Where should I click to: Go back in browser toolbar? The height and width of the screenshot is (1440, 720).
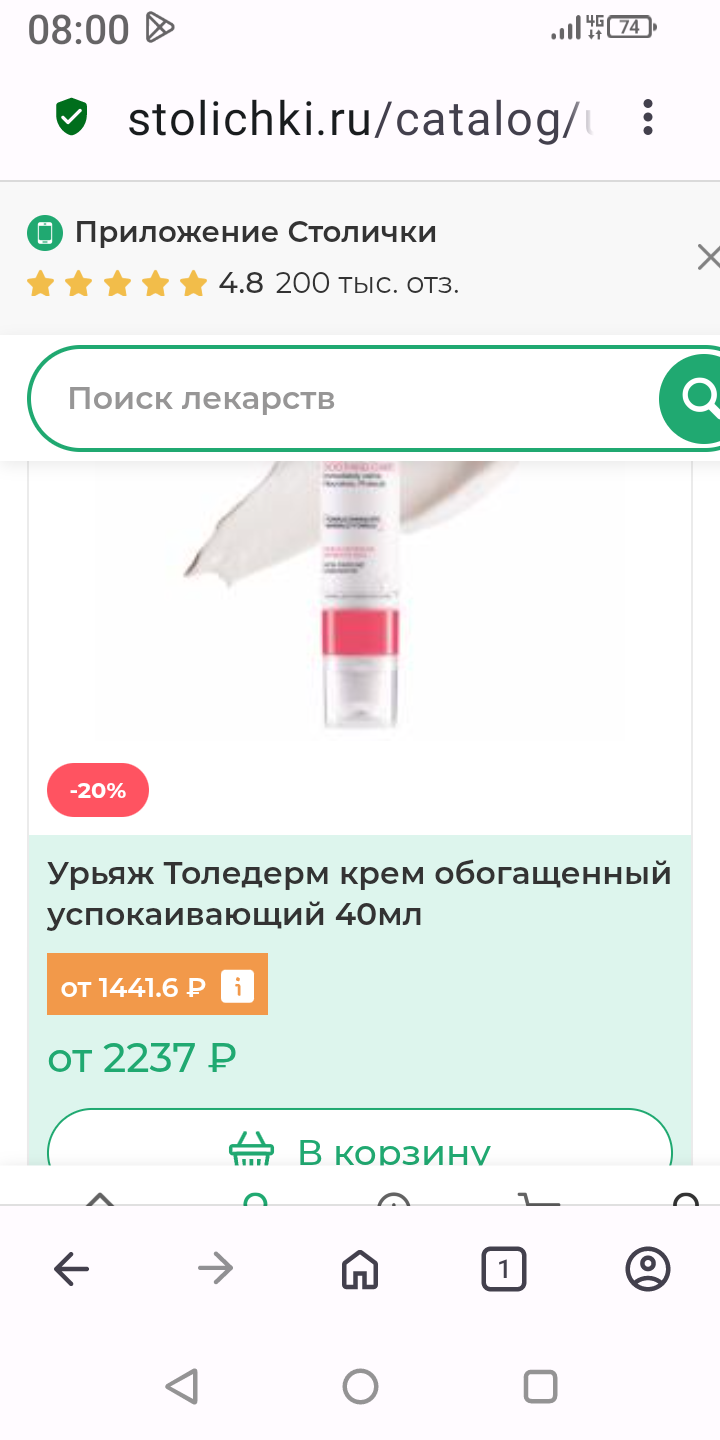71,1270
